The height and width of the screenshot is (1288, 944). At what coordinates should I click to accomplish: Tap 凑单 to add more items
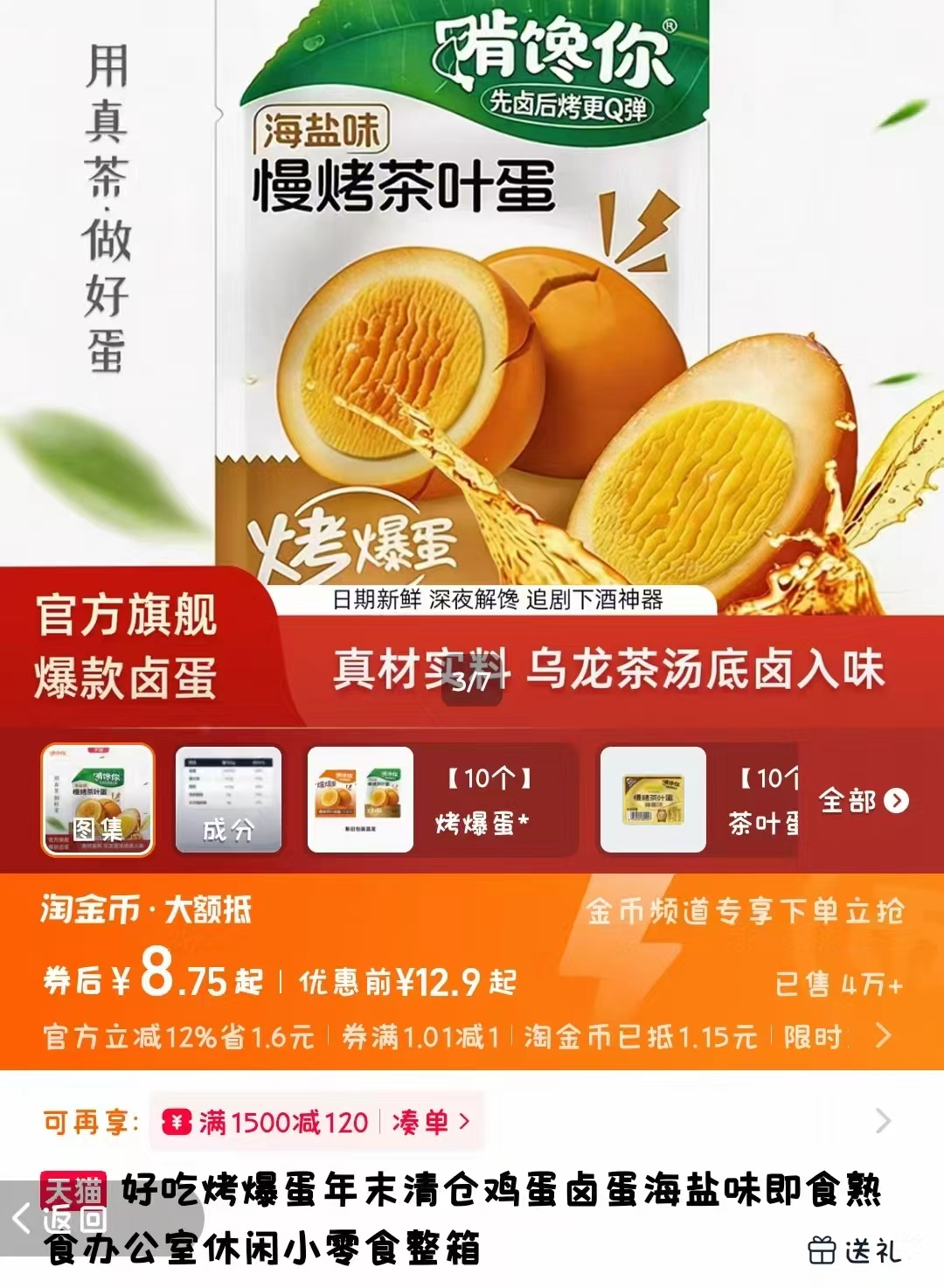point(430,1122)
